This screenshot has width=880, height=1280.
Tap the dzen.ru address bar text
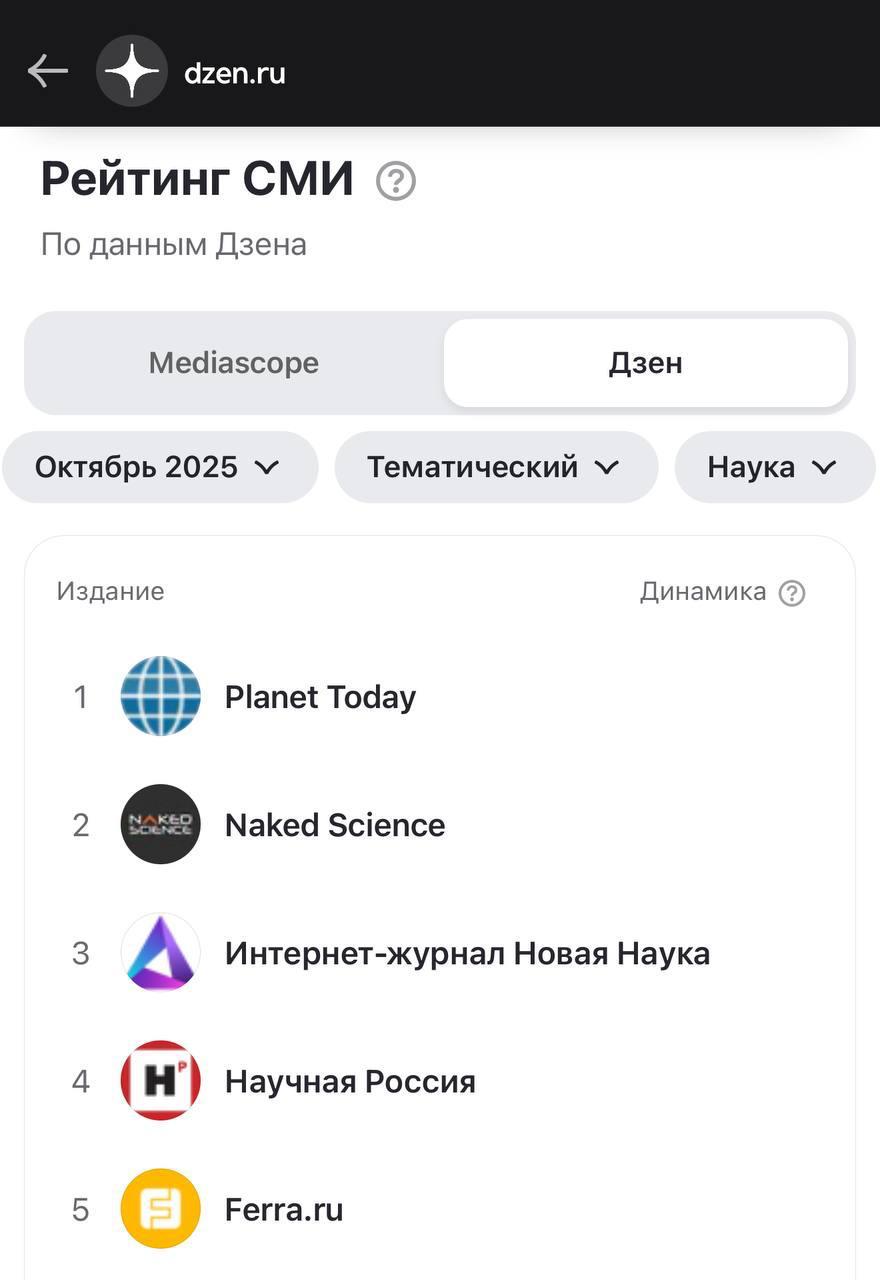pos(235,70)
